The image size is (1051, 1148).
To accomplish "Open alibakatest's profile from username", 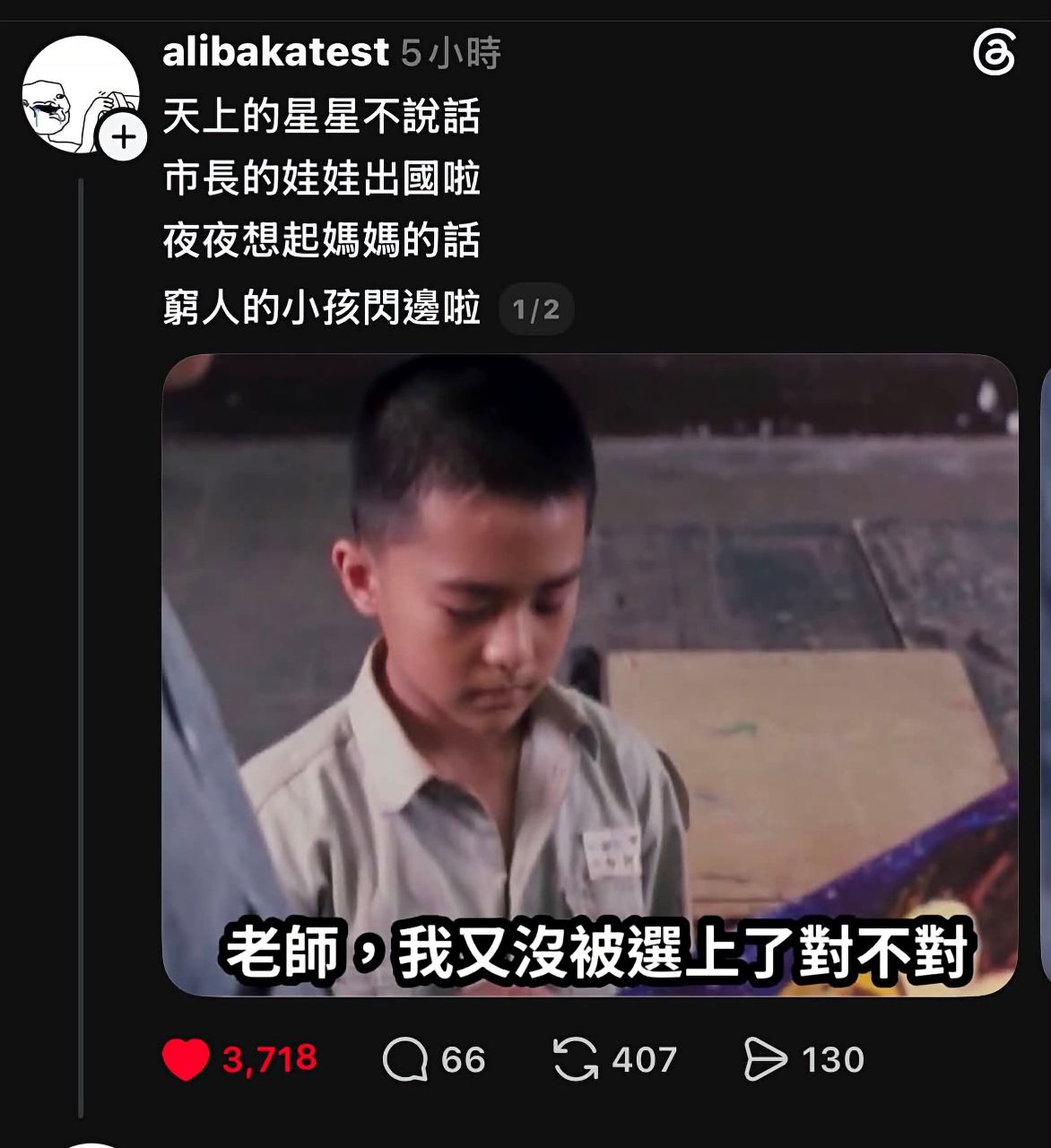I will (x=275, y=52).
